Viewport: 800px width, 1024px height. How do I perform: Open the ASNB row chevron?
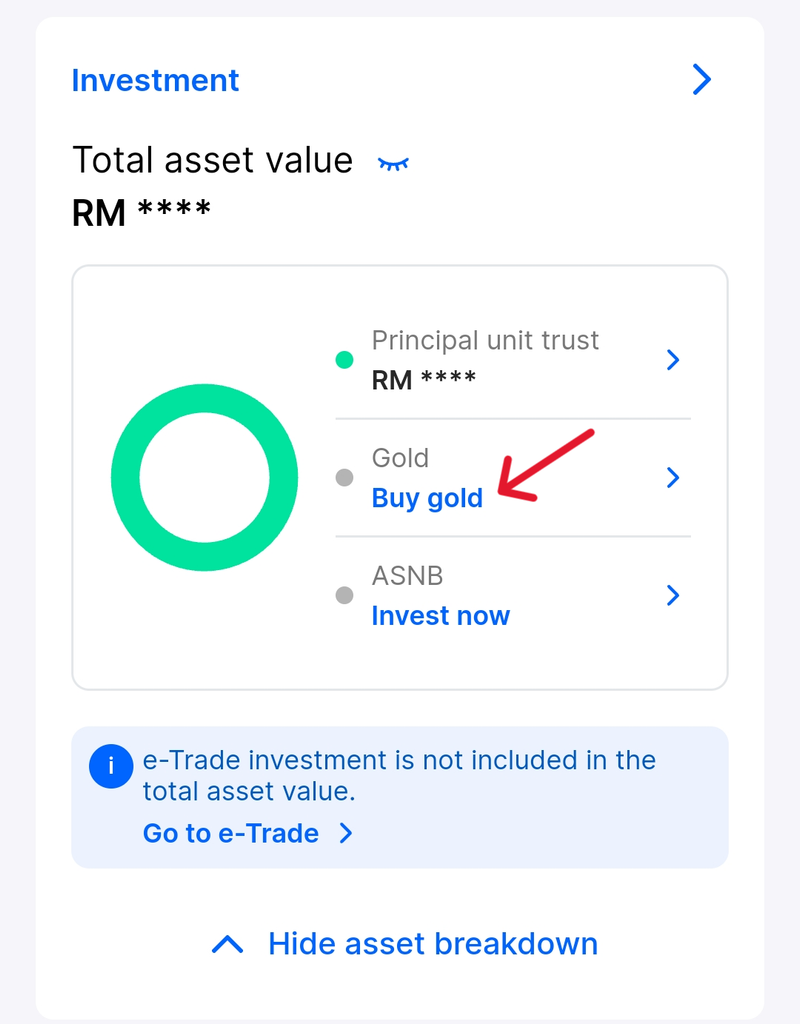tap(673, 596)
